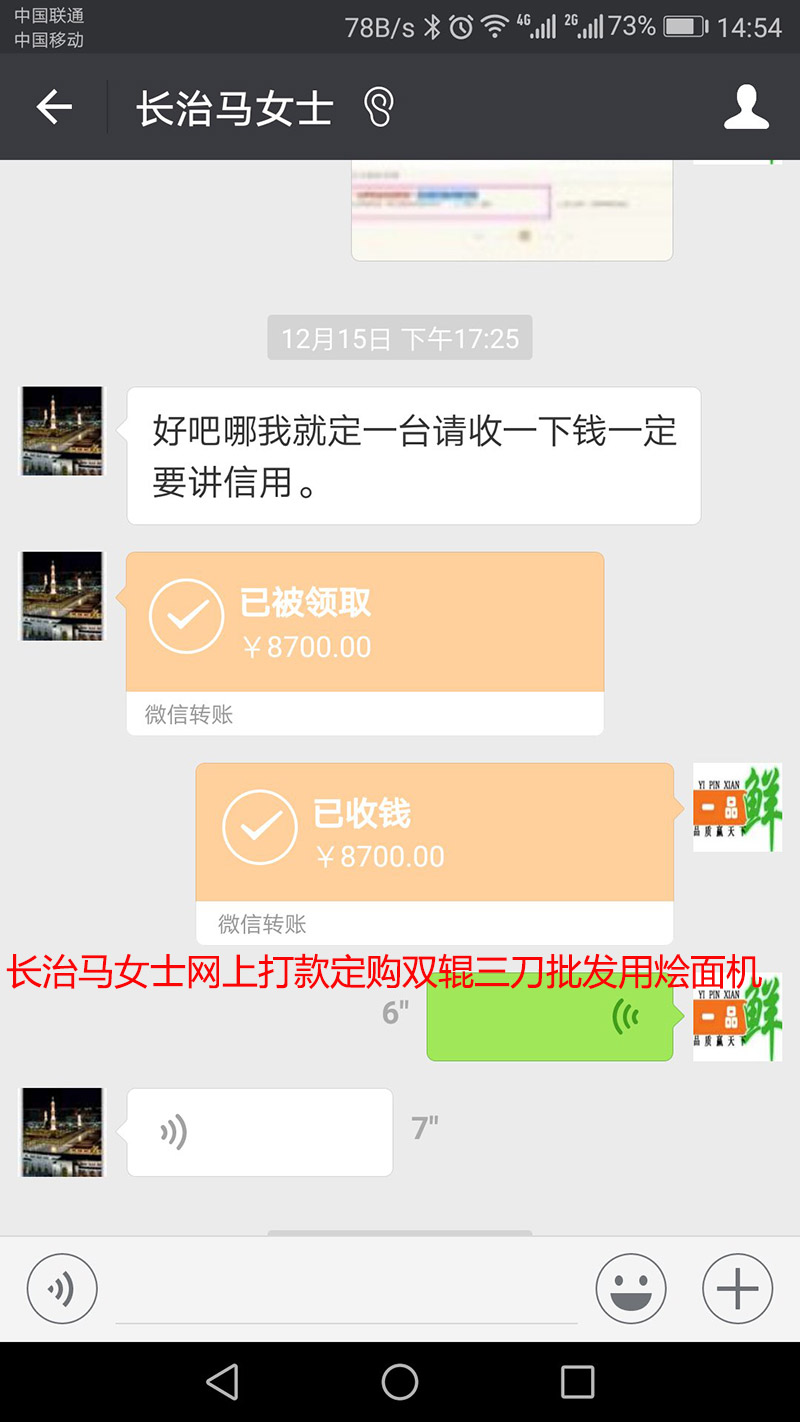Open 长治马女士's avatar next to the text message
Screen dimensions: 800x1422
pos(62,431)
